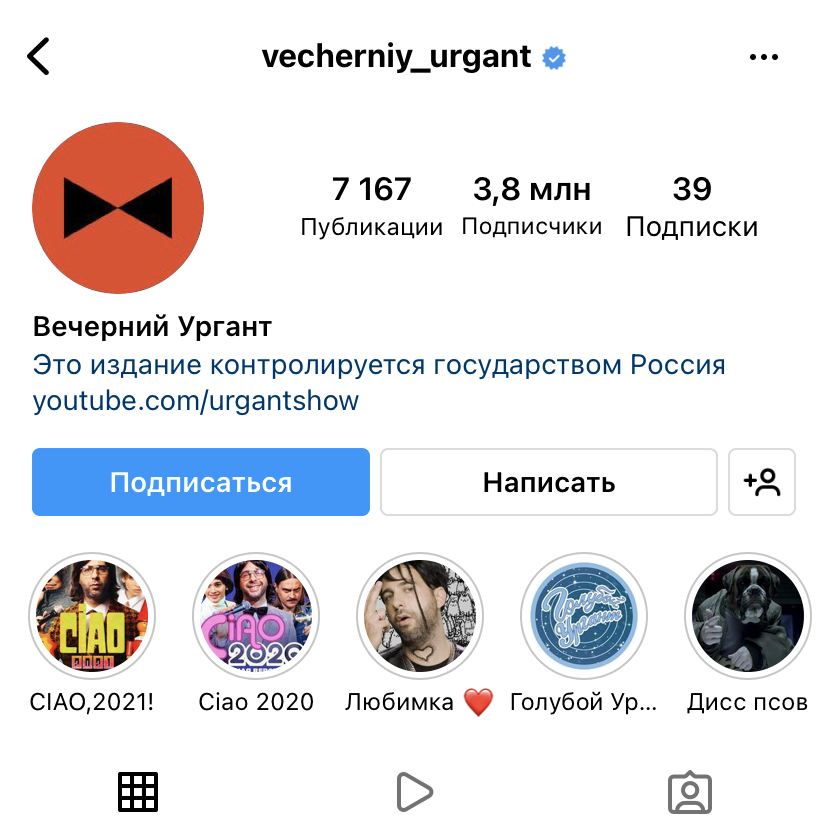Open the CIAO,2021! story highlight
The height and width of the screenshot is (823, 828).
[91, 615]
